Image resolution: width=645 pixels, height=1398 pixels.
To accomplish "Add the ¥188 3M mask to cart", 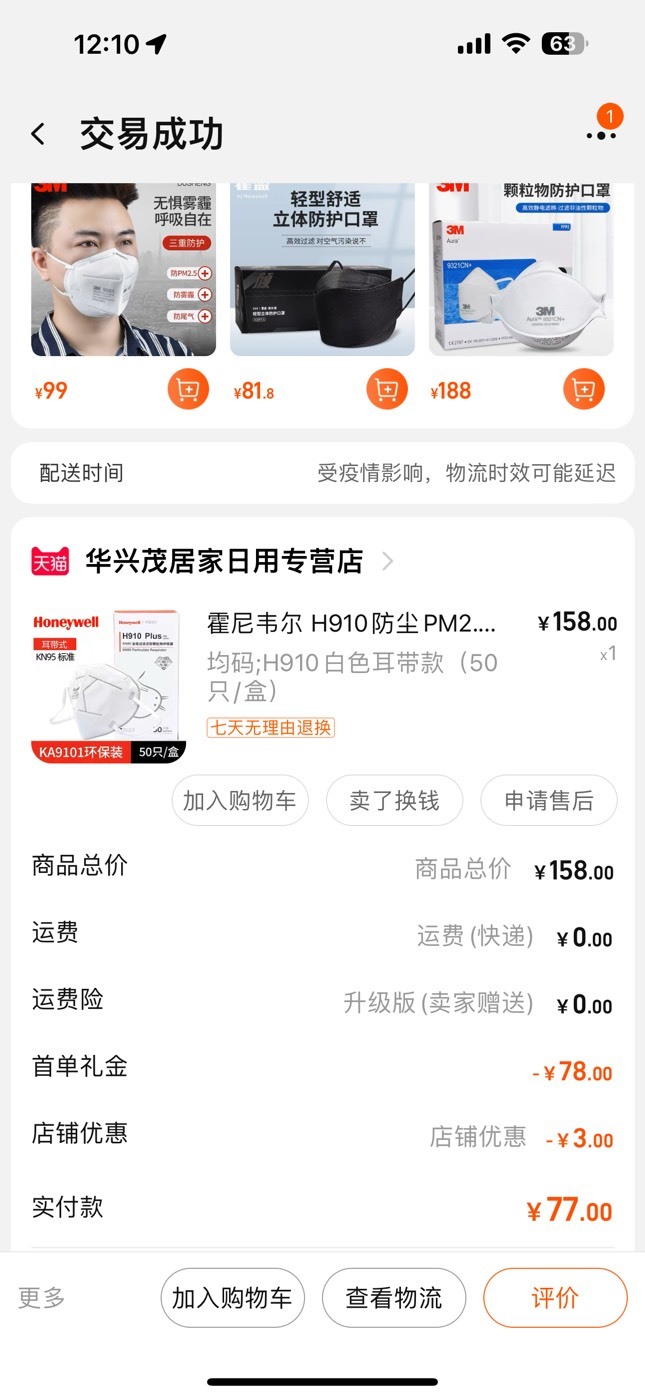I will coord(584,389).
